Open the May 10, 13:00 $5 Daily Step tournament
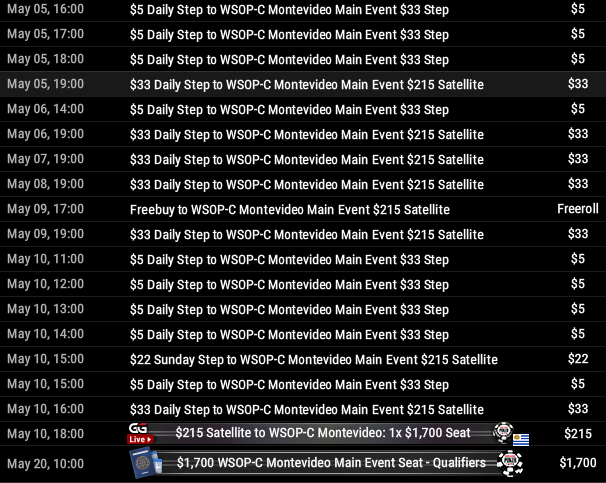This screenshot has height=483, width=606. point(303,309)
